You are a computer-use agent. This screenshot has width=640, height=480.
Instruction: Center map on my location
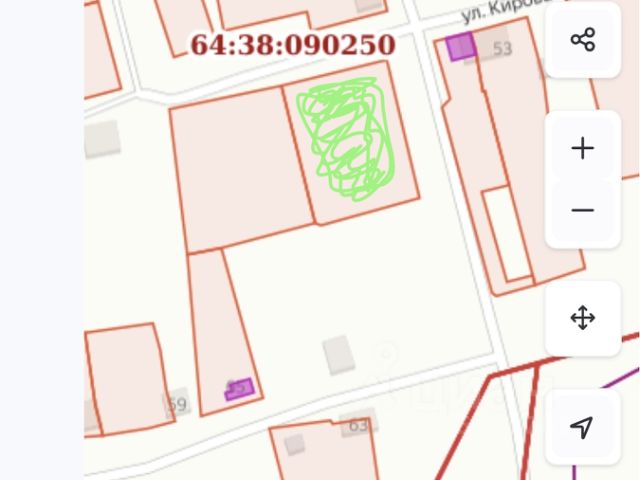click(x=582, y=427)
